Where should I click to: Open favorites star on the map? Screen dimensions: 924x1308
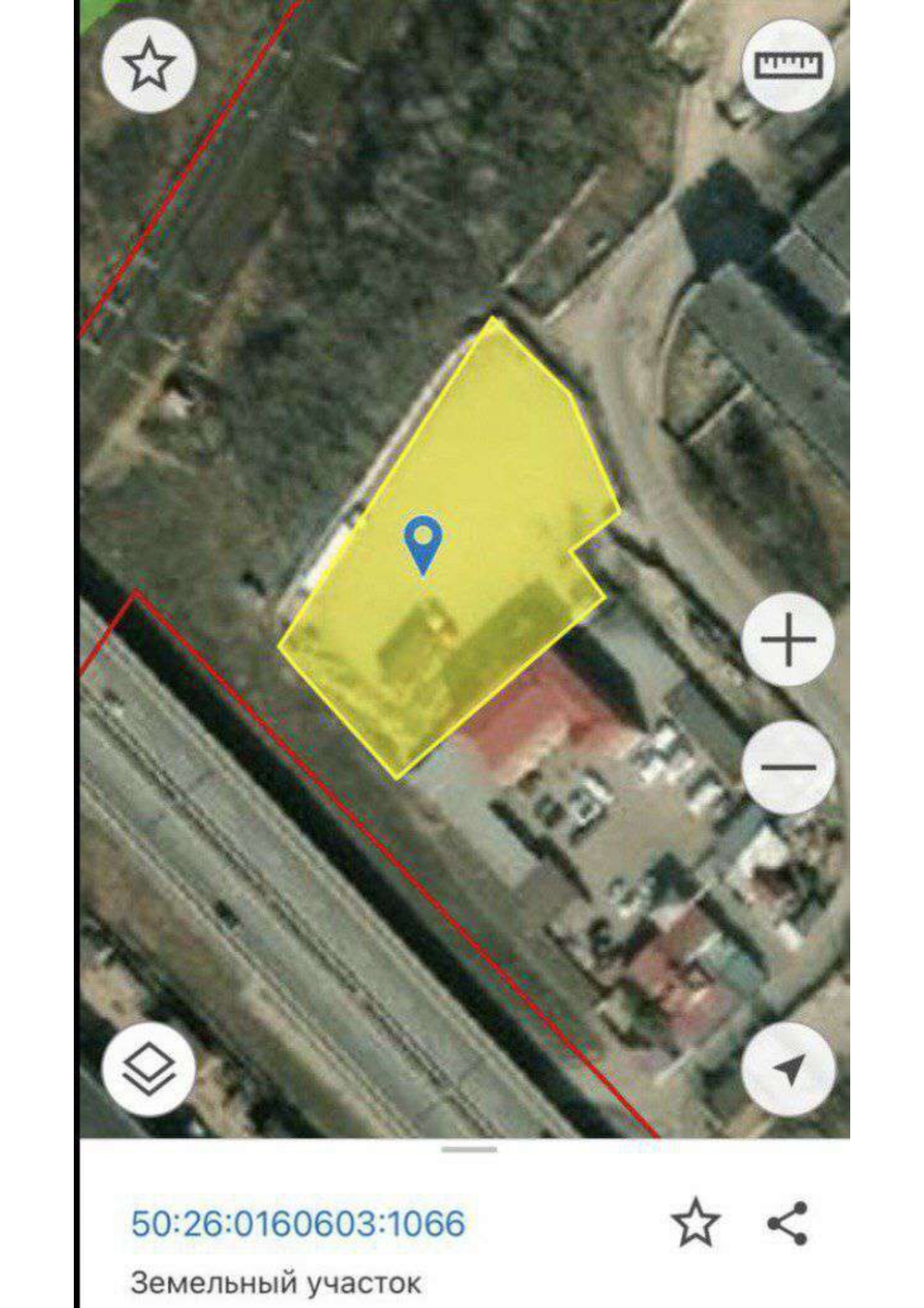[149, 67]
